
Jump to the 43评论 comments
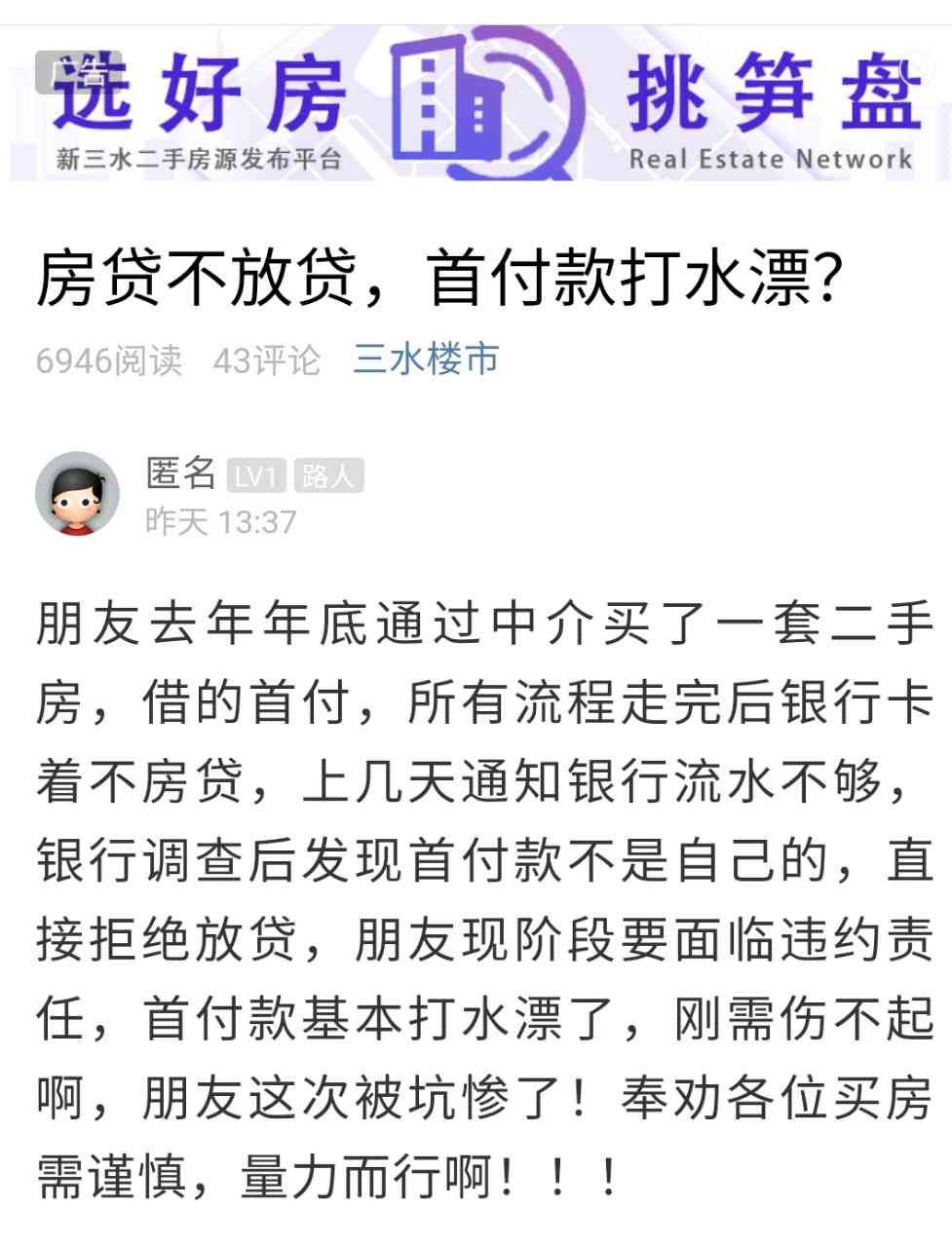[x=267, y=360]
